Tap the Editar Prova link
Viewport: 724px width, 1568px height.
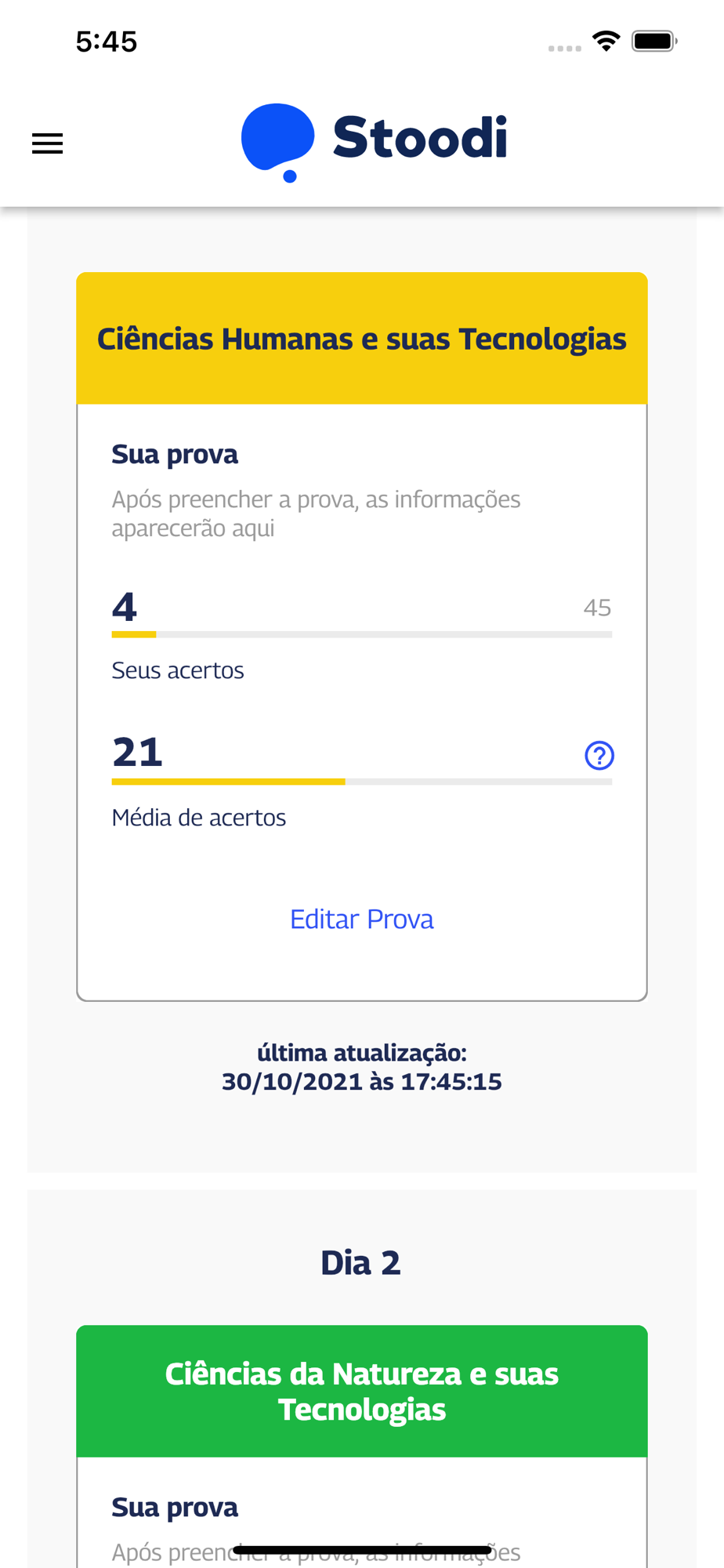pos(361,919)
